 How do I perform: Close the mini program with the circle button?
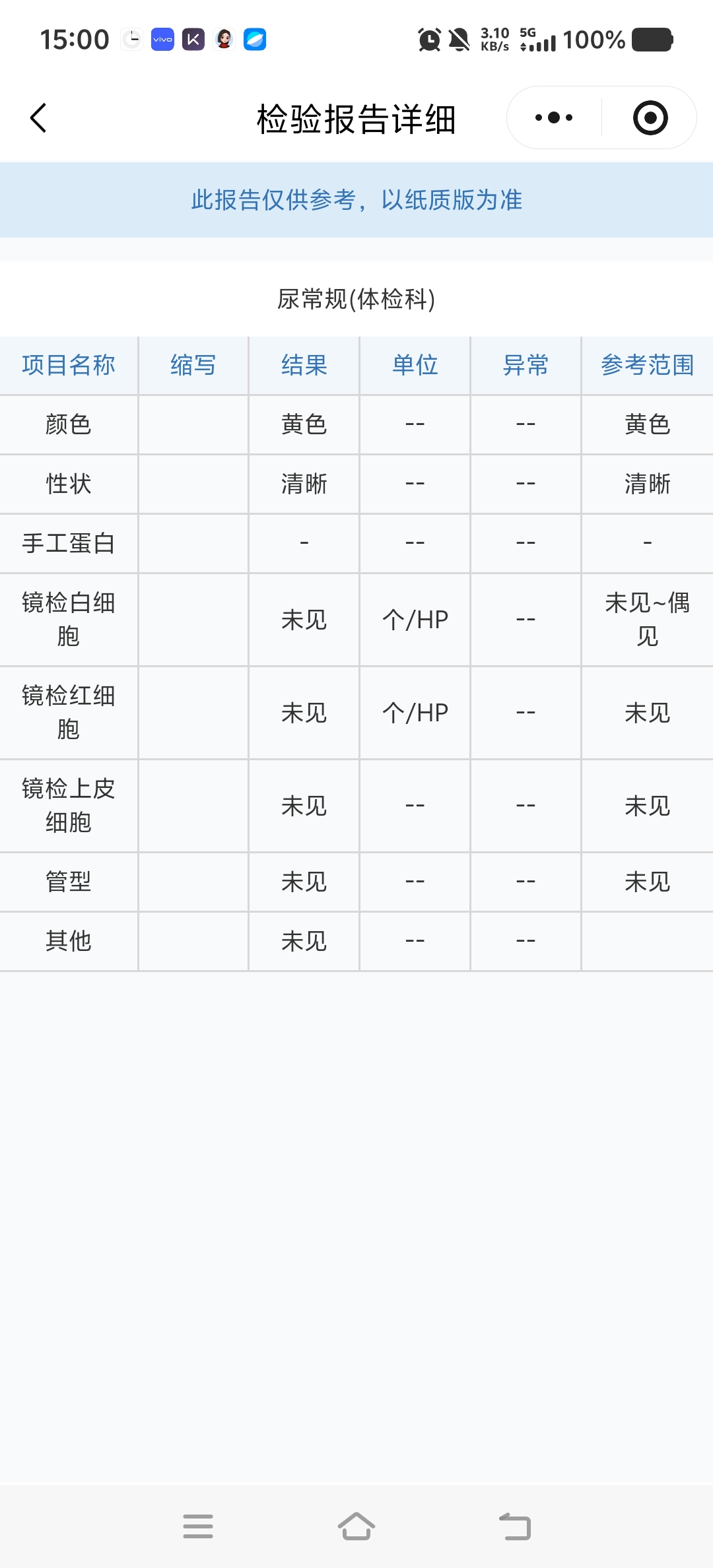click(650, 118)
